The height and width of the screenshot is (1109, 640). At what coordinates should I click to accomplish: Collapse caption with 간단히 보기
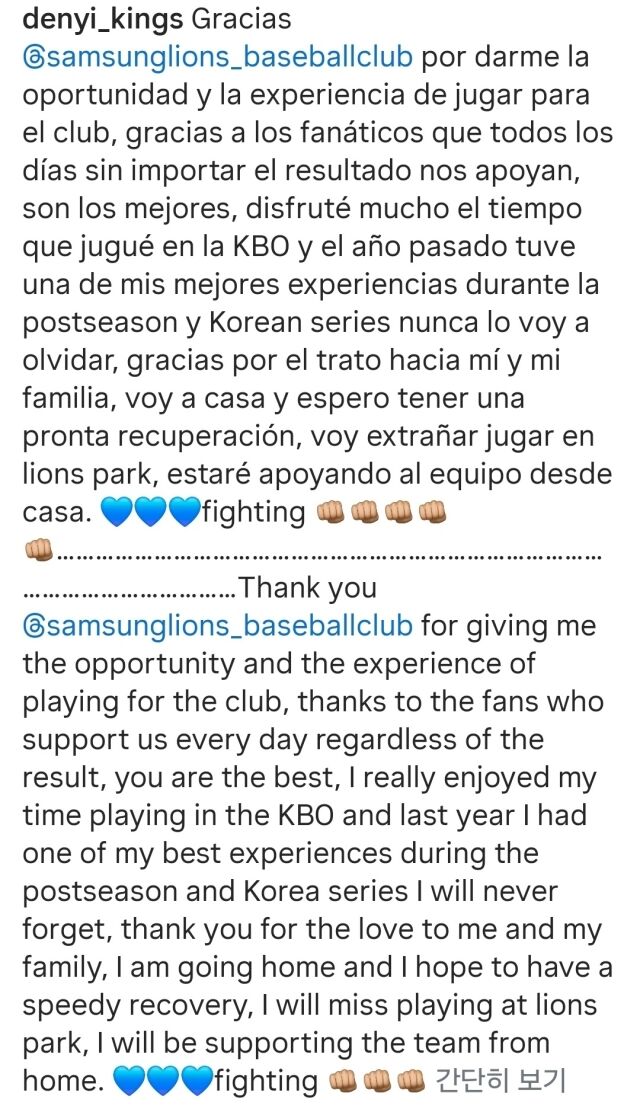pyautogui.click(x=501, y=1081)
